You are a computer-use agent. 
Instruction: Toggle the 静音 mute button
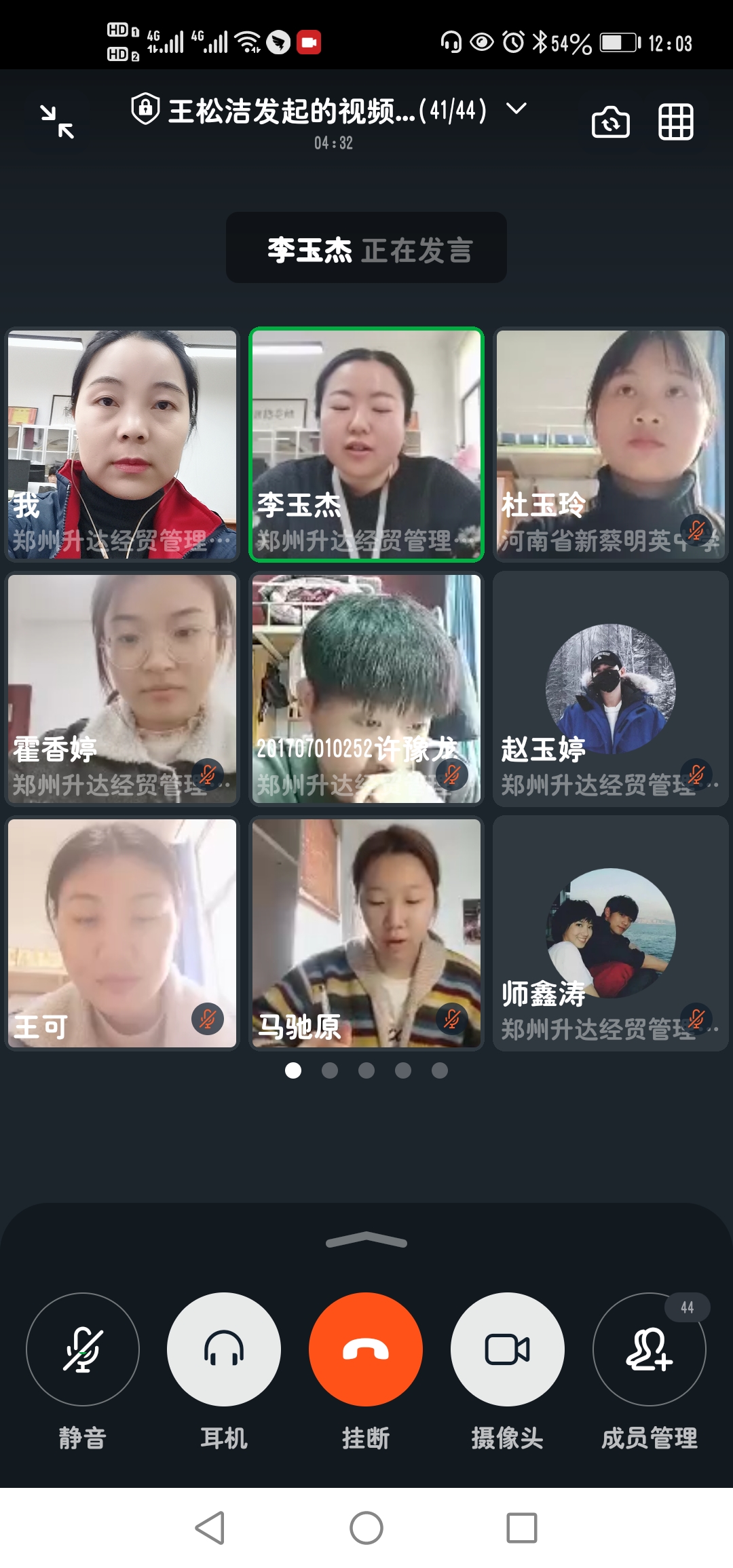tap(83, 1349)
